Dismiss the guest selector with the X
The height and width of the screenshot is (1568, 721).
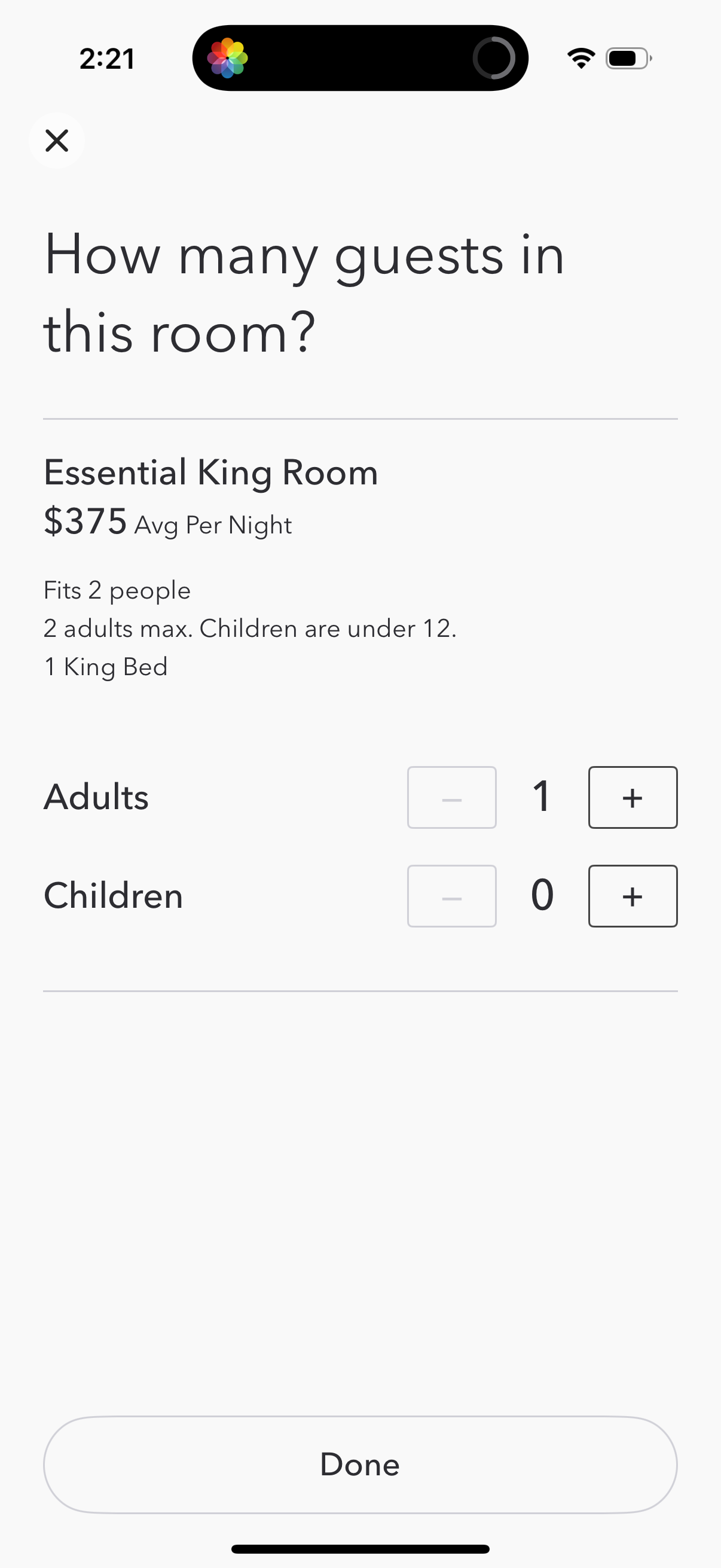click(57, 141)
